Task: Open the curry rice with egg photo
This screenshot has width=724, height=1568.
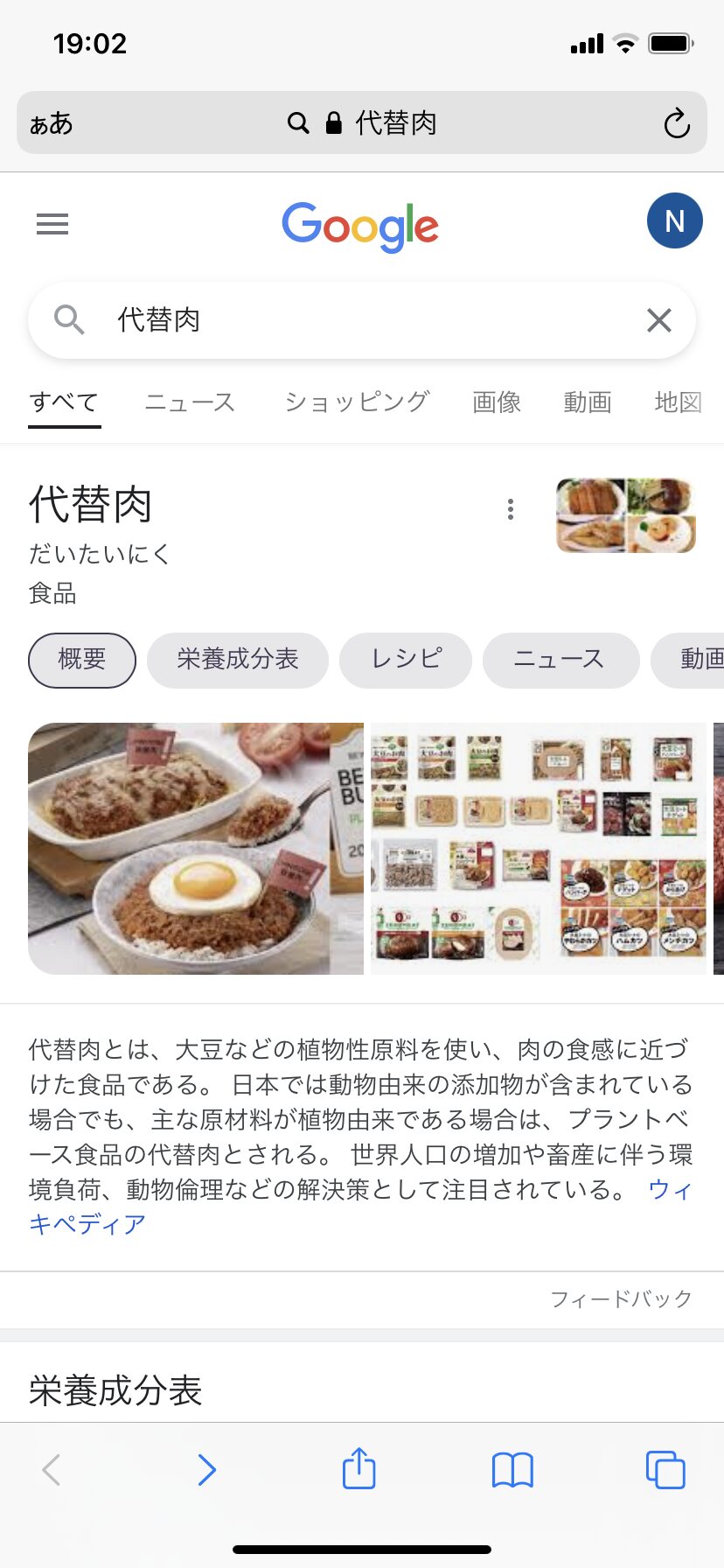Action: [196, 849]
